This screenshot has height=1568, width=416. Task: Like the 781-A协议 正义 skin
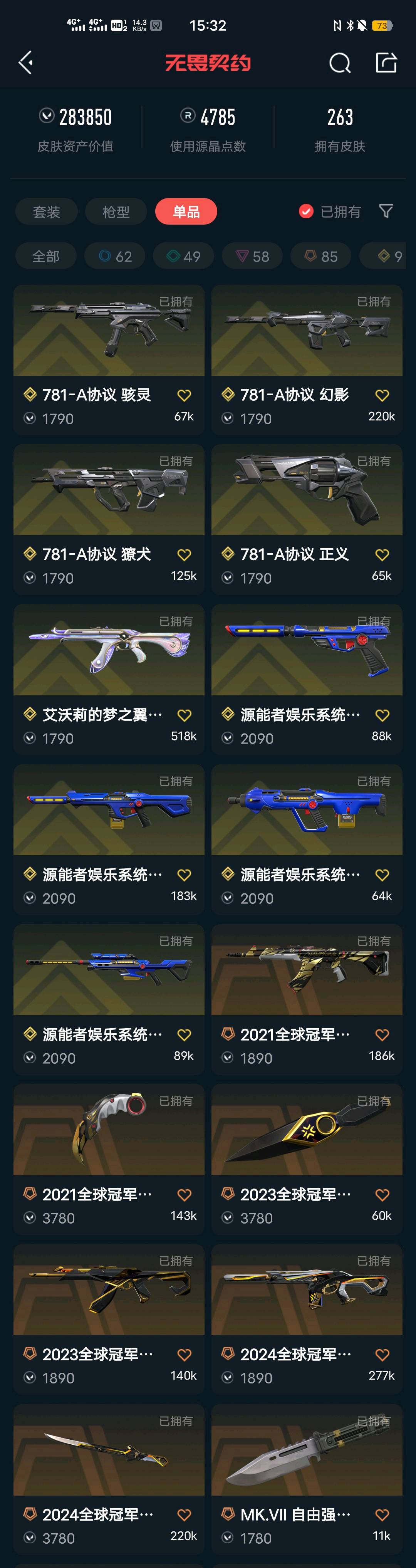tap(382, 554)
